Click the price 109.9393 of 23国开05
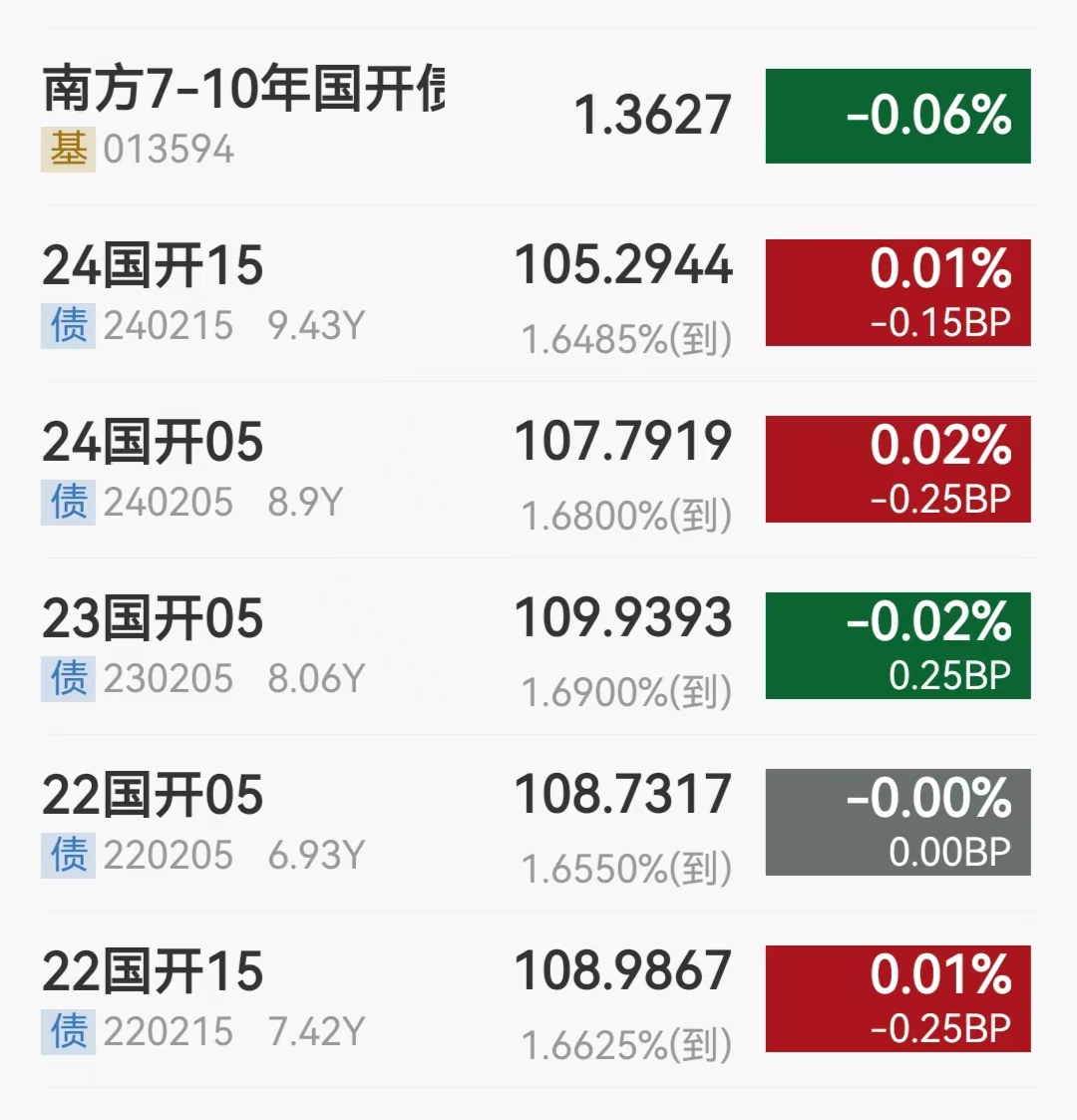The height and width of the screenshot is (1120, 1077). point(623,618)
